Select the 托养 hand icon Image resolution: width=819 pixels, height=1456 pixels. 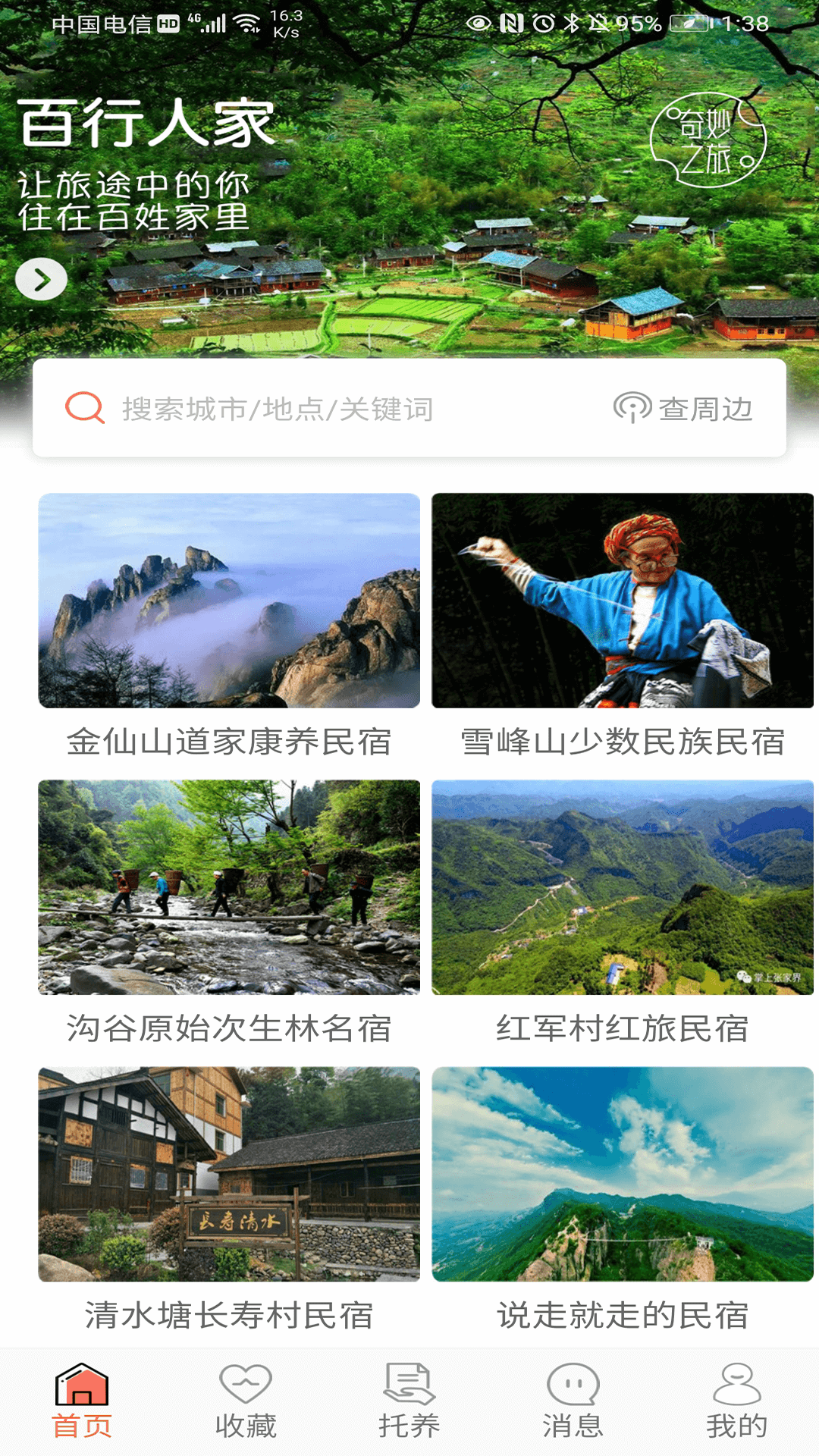pos(409,1385)
